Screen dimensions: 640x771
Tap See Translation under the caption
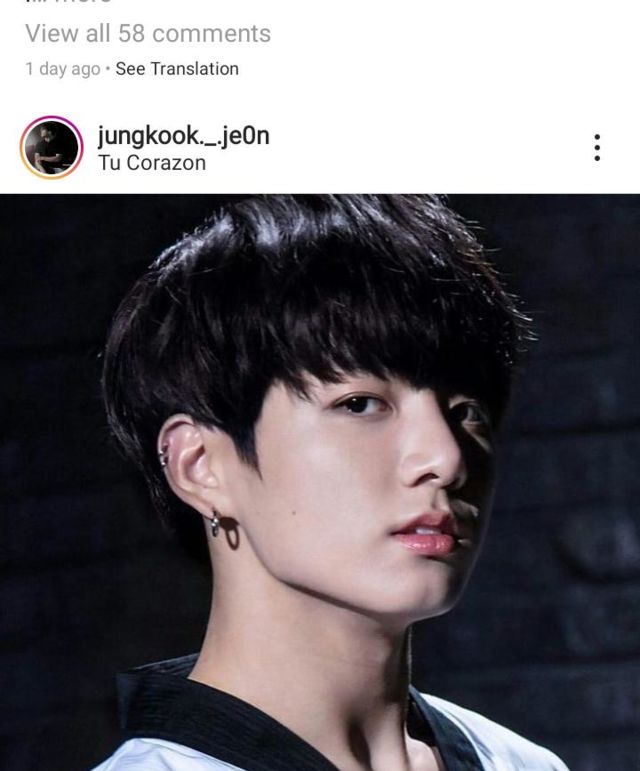(x=177, y=69)
